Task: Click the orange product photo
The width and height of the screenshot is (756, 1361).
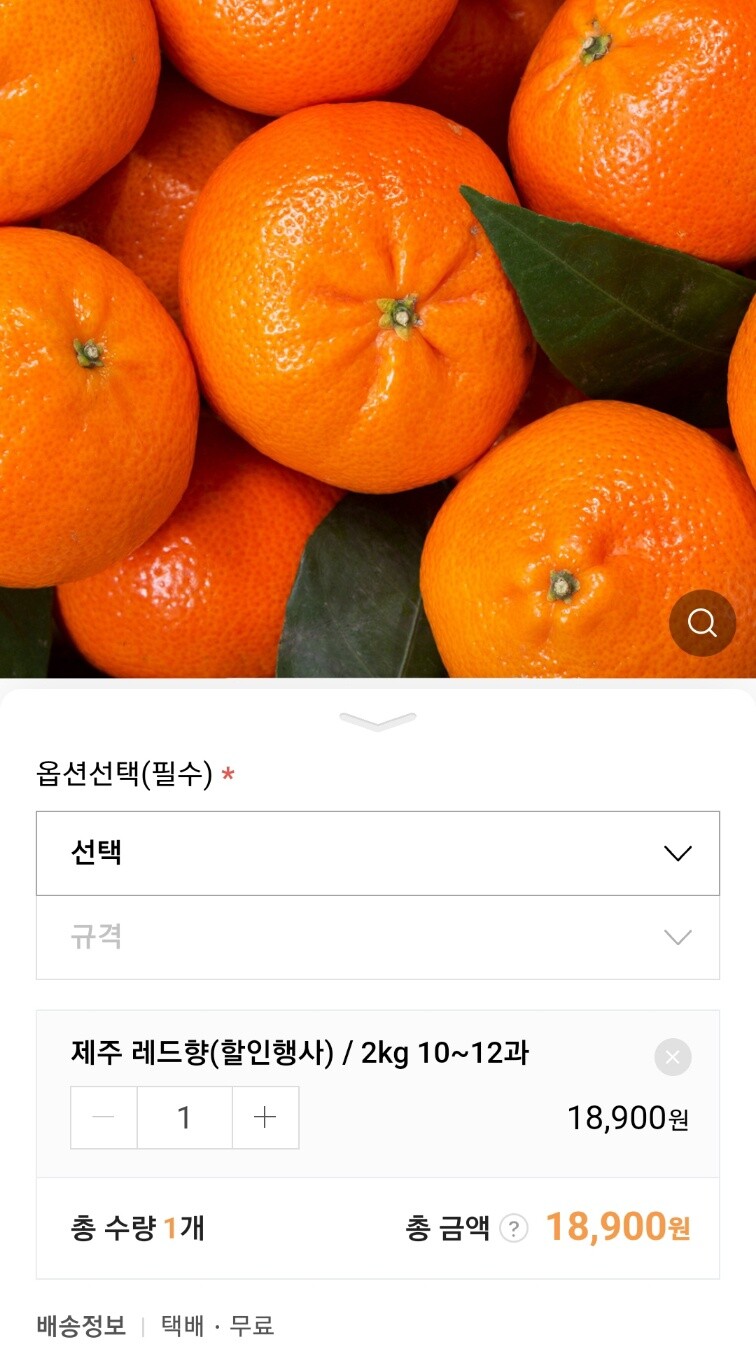Action: point(378,340)
